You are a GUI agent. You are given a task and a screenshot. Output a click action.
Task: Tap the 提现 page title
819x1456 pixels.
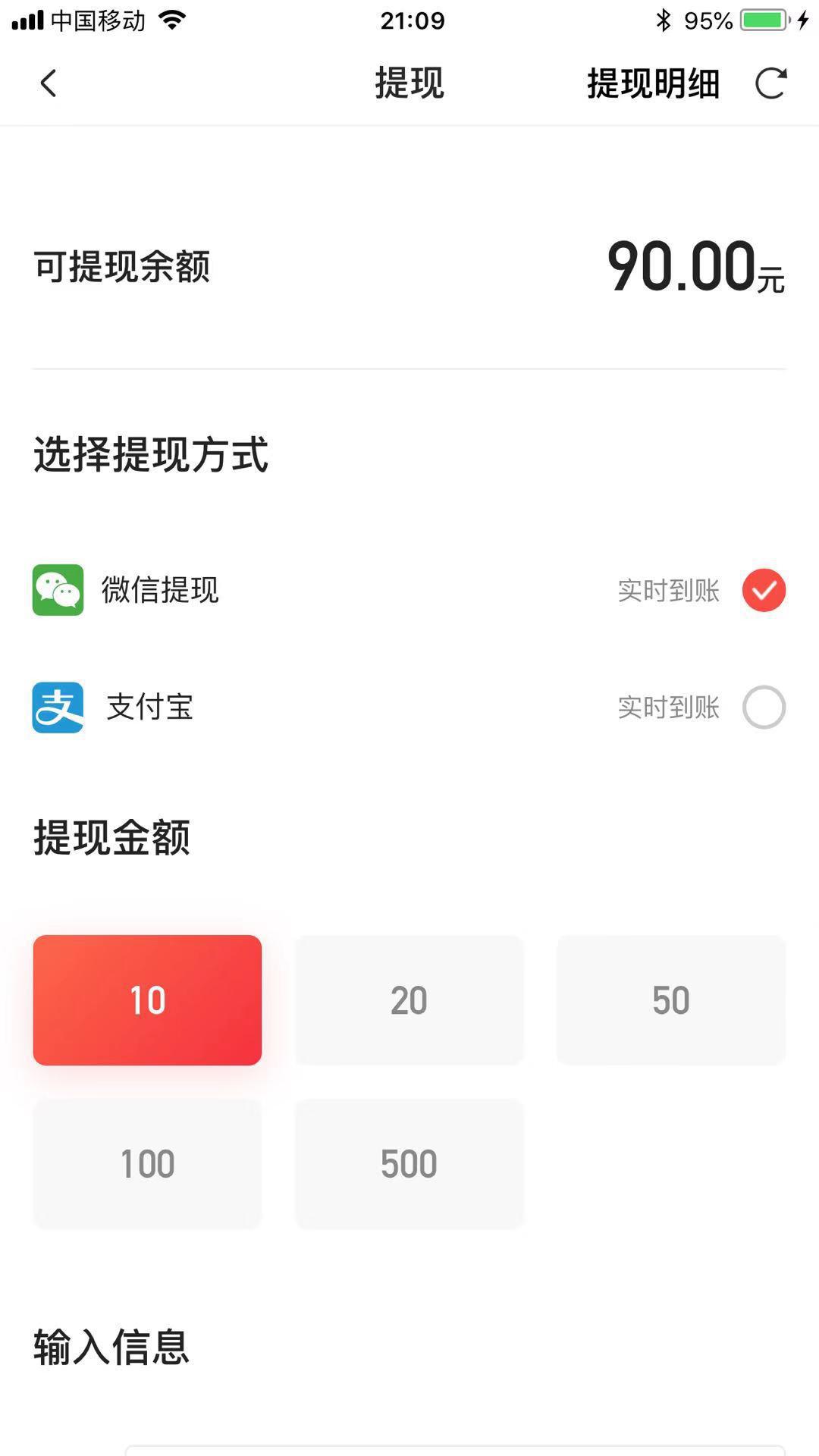pyautogui.click(x=408, y=83)
